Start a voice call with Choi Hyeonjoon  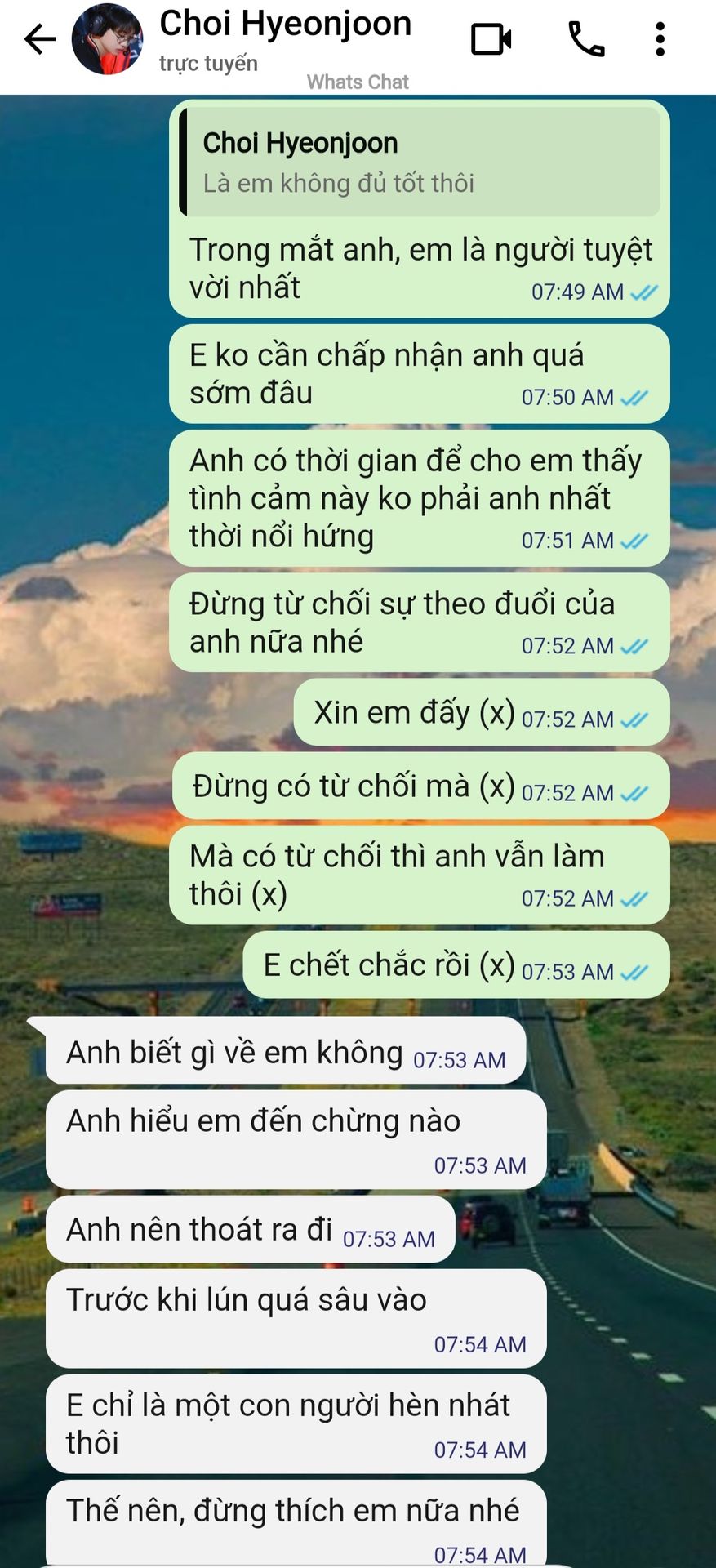click(586, 39)
